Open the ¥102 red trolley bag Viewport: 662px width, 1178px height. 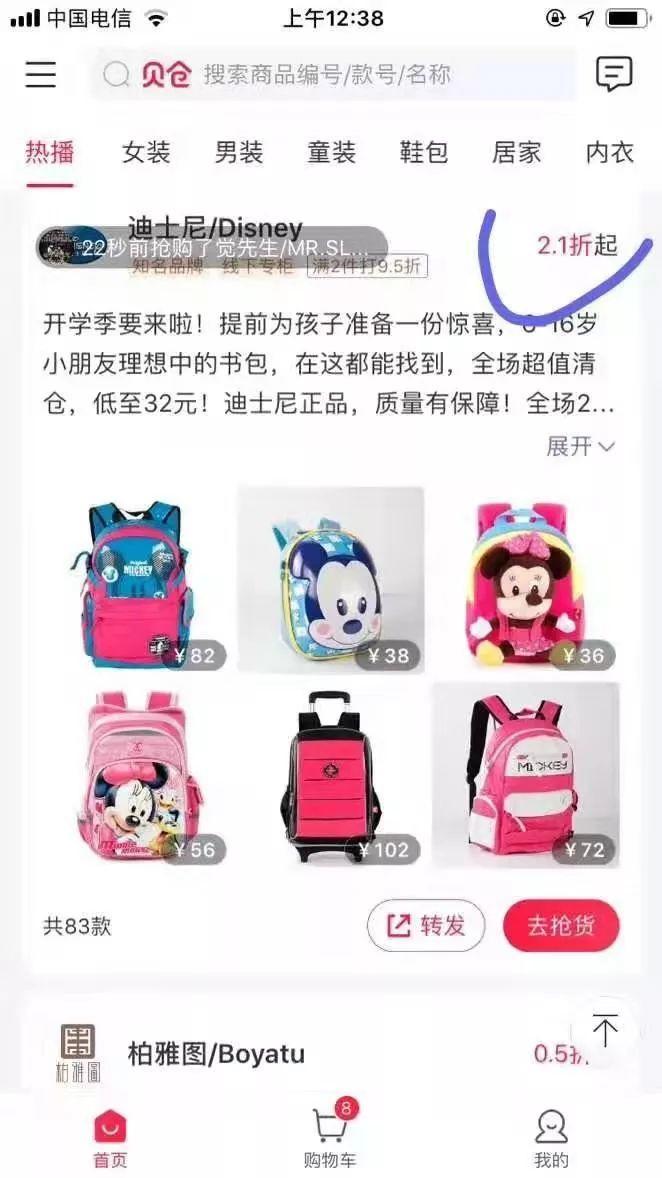tap(331, 775)
